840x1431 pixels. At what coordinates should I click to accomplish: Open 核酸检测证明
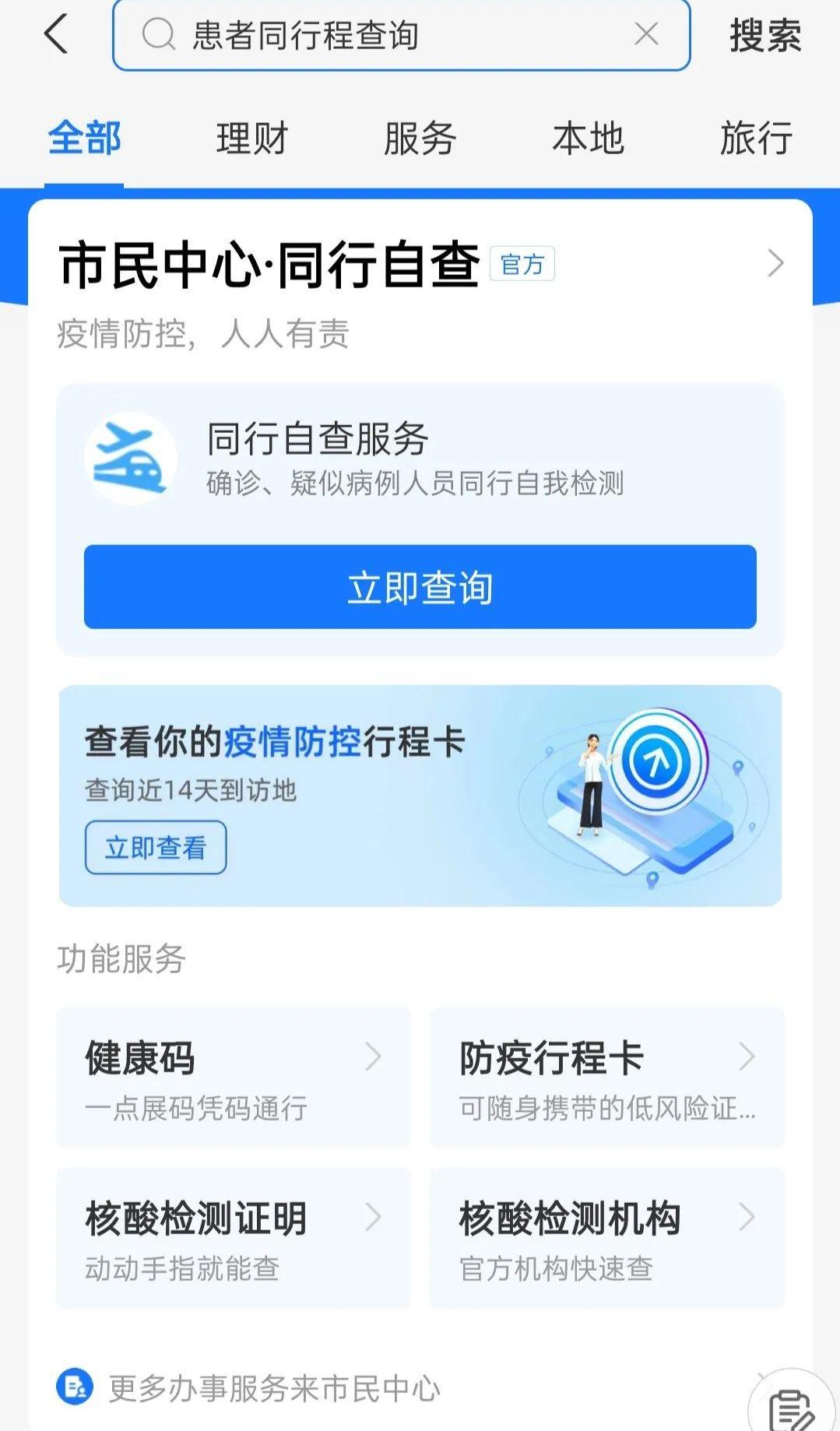point(233,1238)
